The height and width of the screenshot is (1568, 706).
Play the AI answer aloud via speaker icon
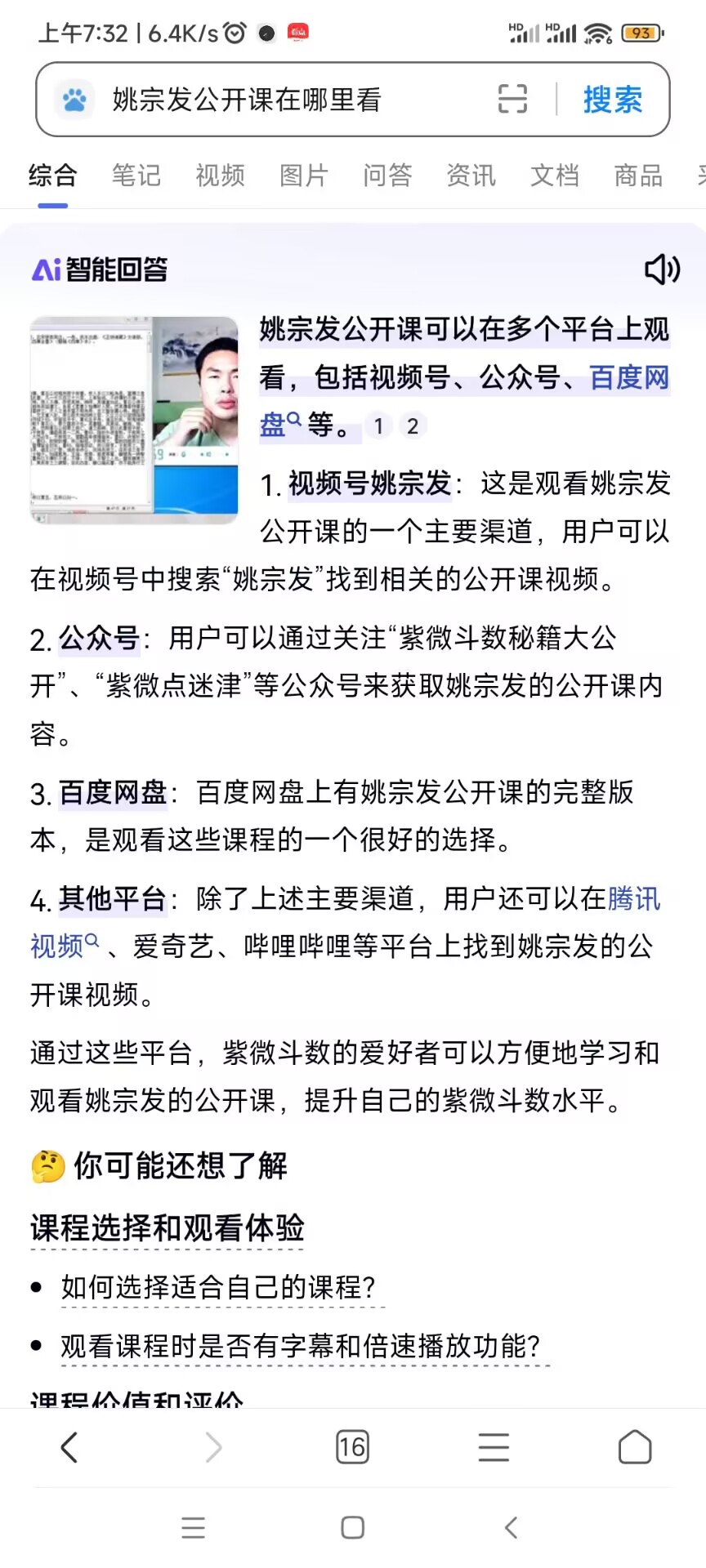click(x=662, y=269)
